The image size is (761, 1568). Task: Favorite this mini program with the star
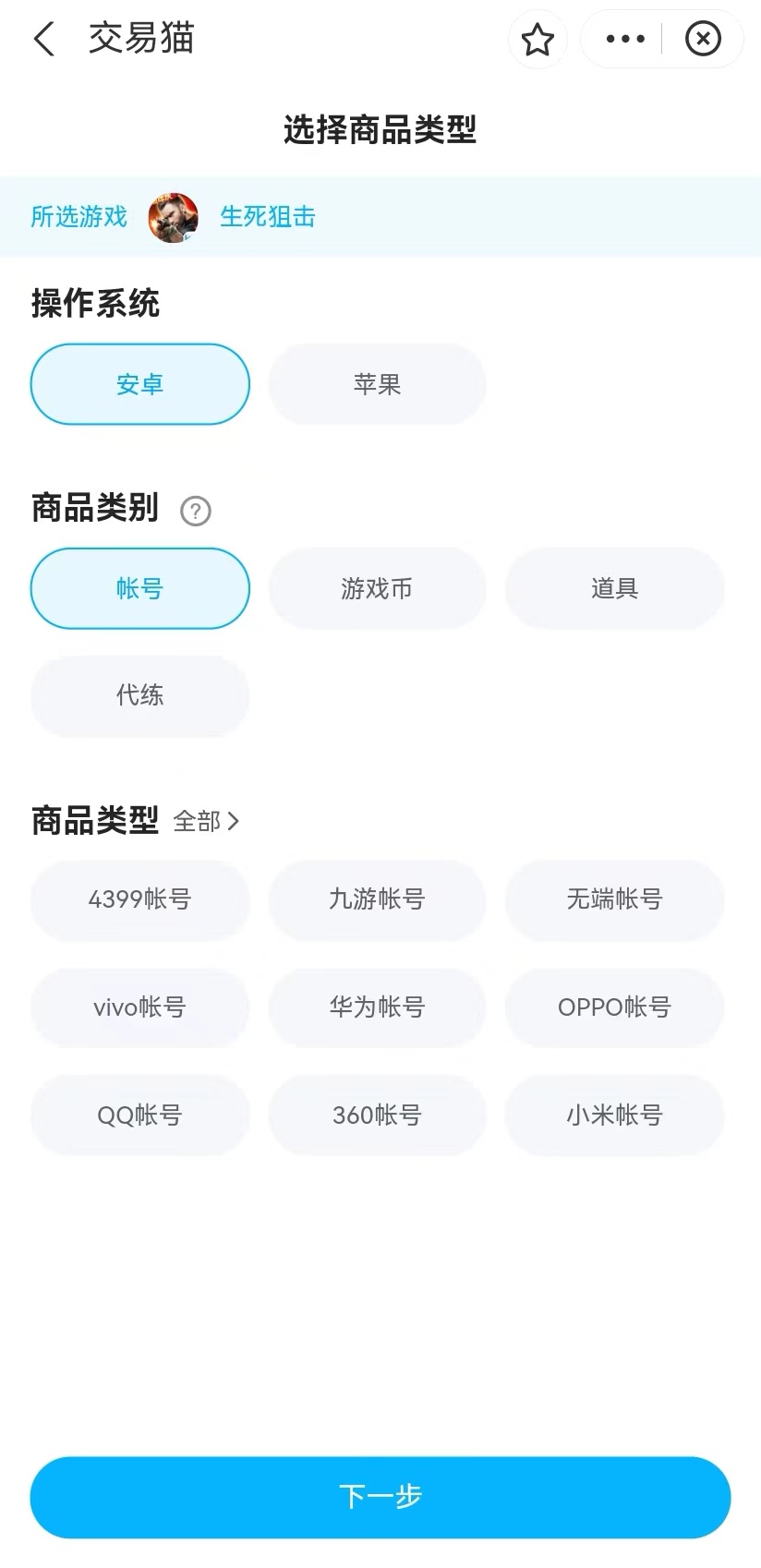[538, 40]
